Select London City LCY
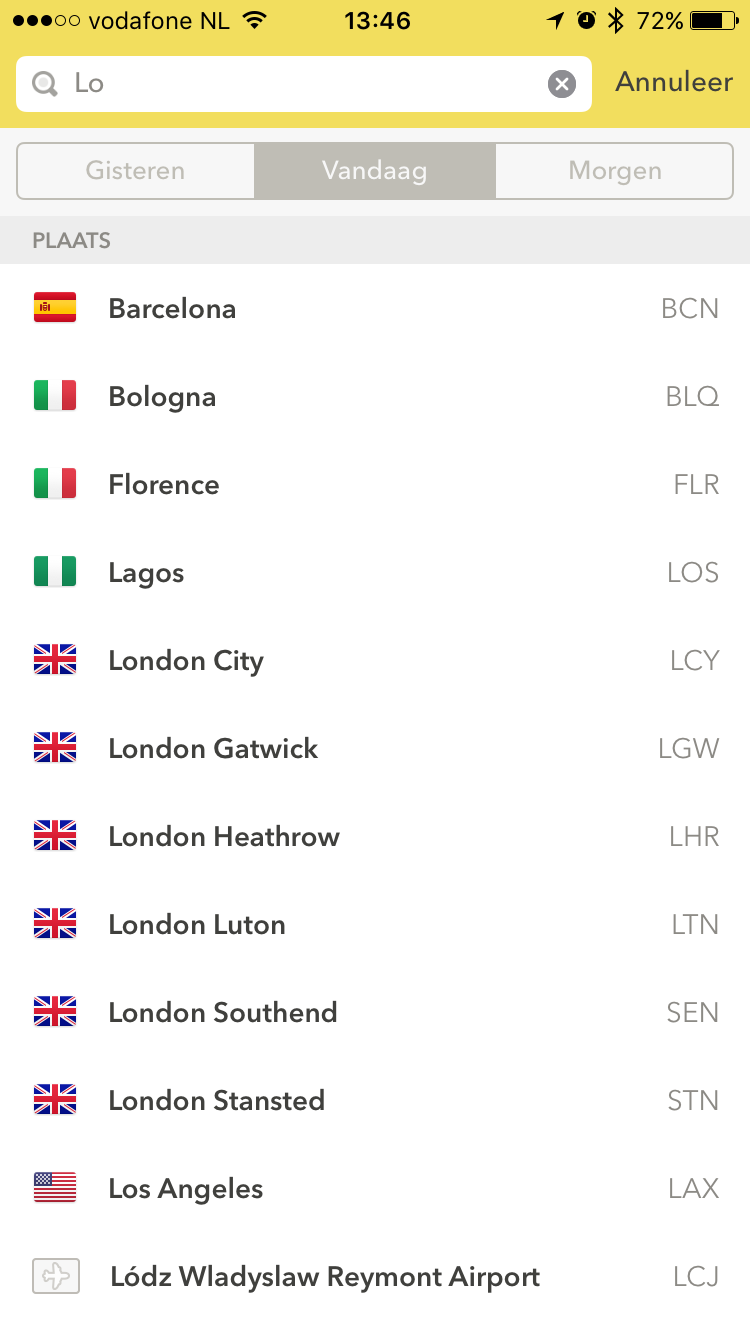 tap(375, 660)
